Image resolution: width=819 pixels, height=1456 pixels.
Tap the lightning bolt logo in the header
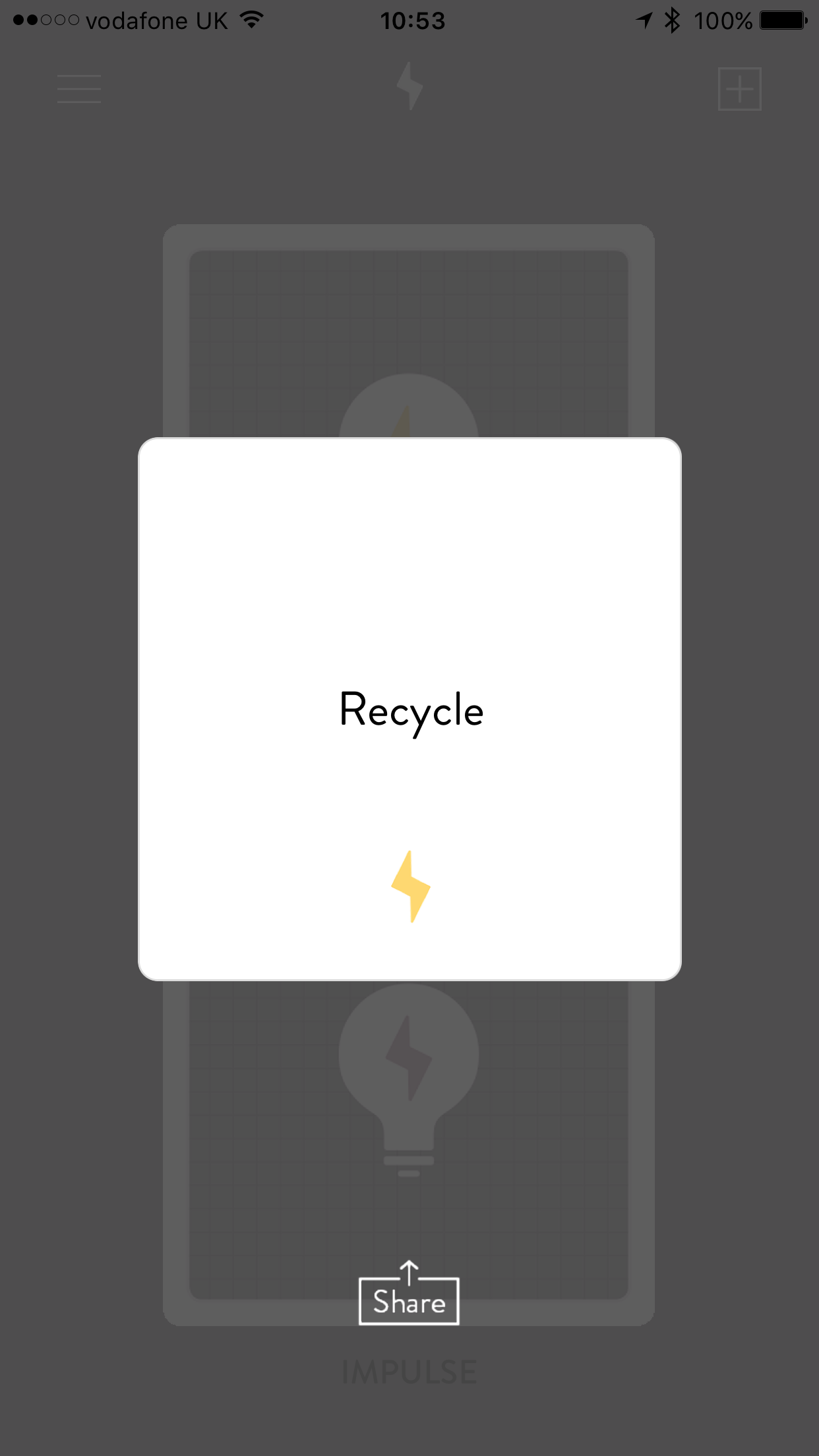tap(409, 86)
